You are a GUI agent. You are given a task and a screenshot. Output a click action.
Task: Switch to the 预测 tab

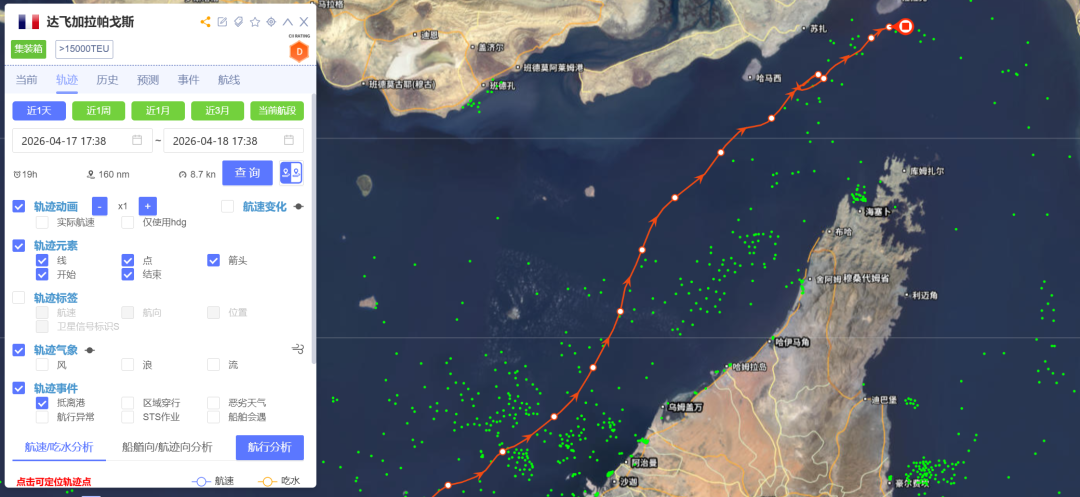148,80
